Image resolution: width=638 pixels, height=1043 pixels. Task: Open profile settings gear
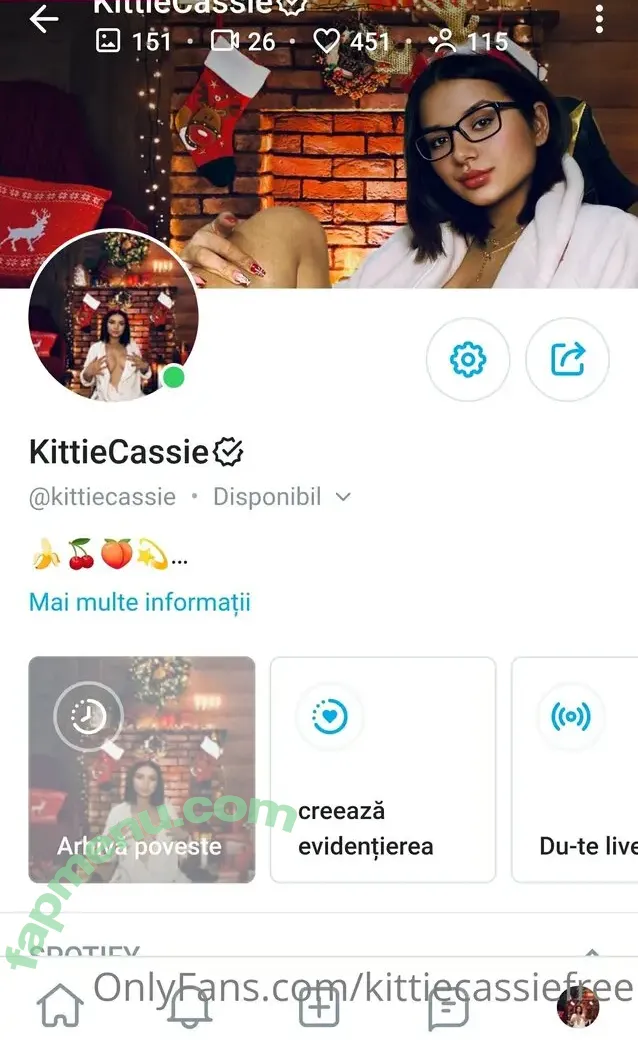467,359
